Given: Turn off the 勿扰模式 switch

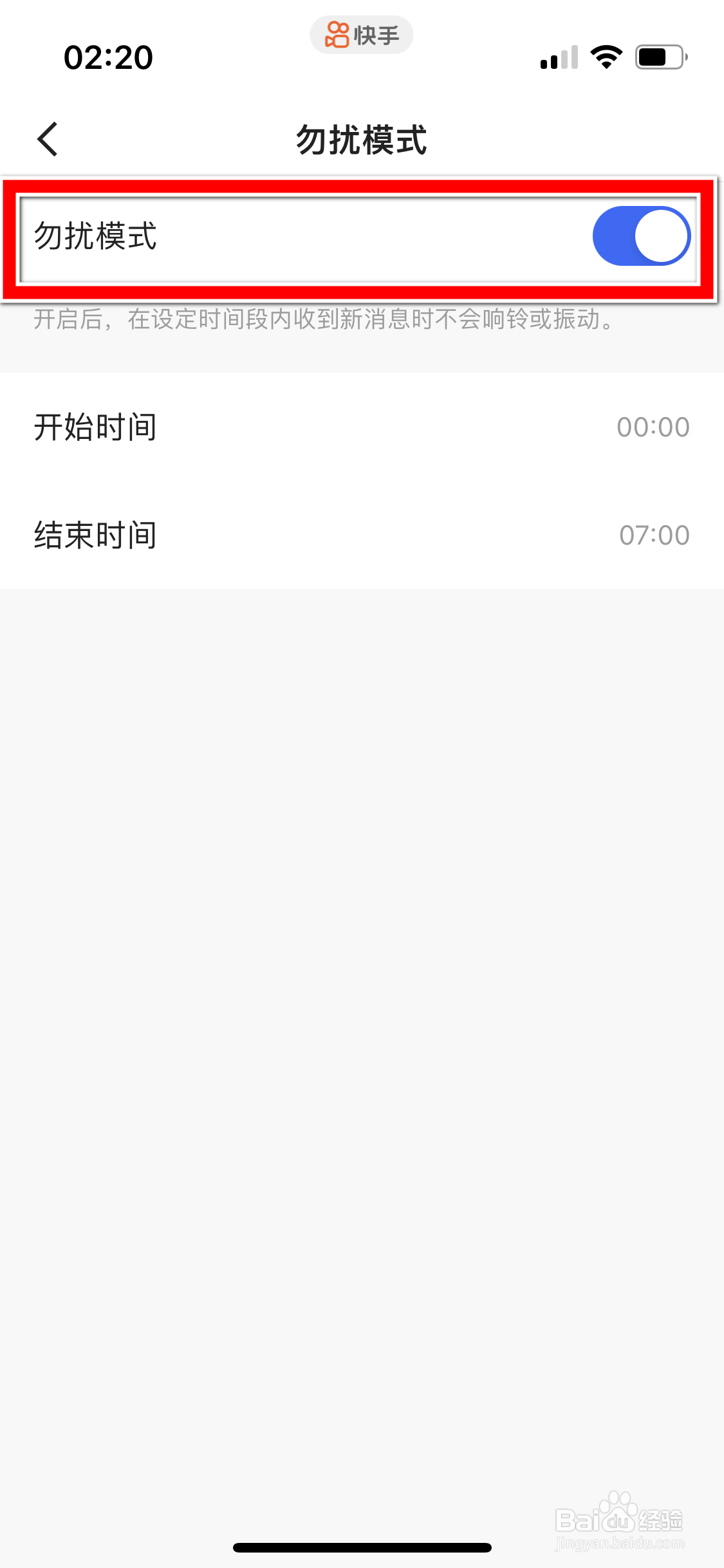Looking at the screenshot, I should [640, 236].
